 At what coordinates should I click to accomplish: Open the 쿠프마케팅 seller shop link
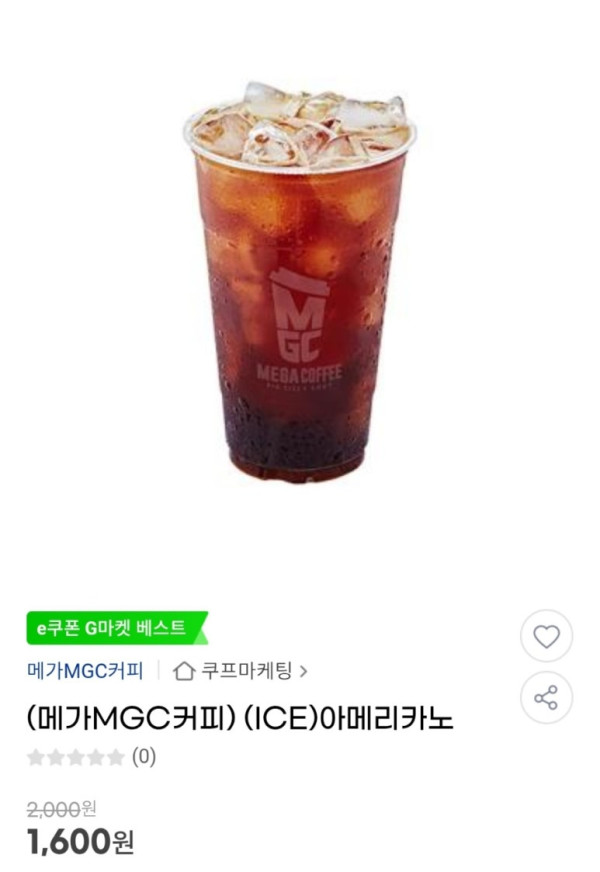point(241,670)
